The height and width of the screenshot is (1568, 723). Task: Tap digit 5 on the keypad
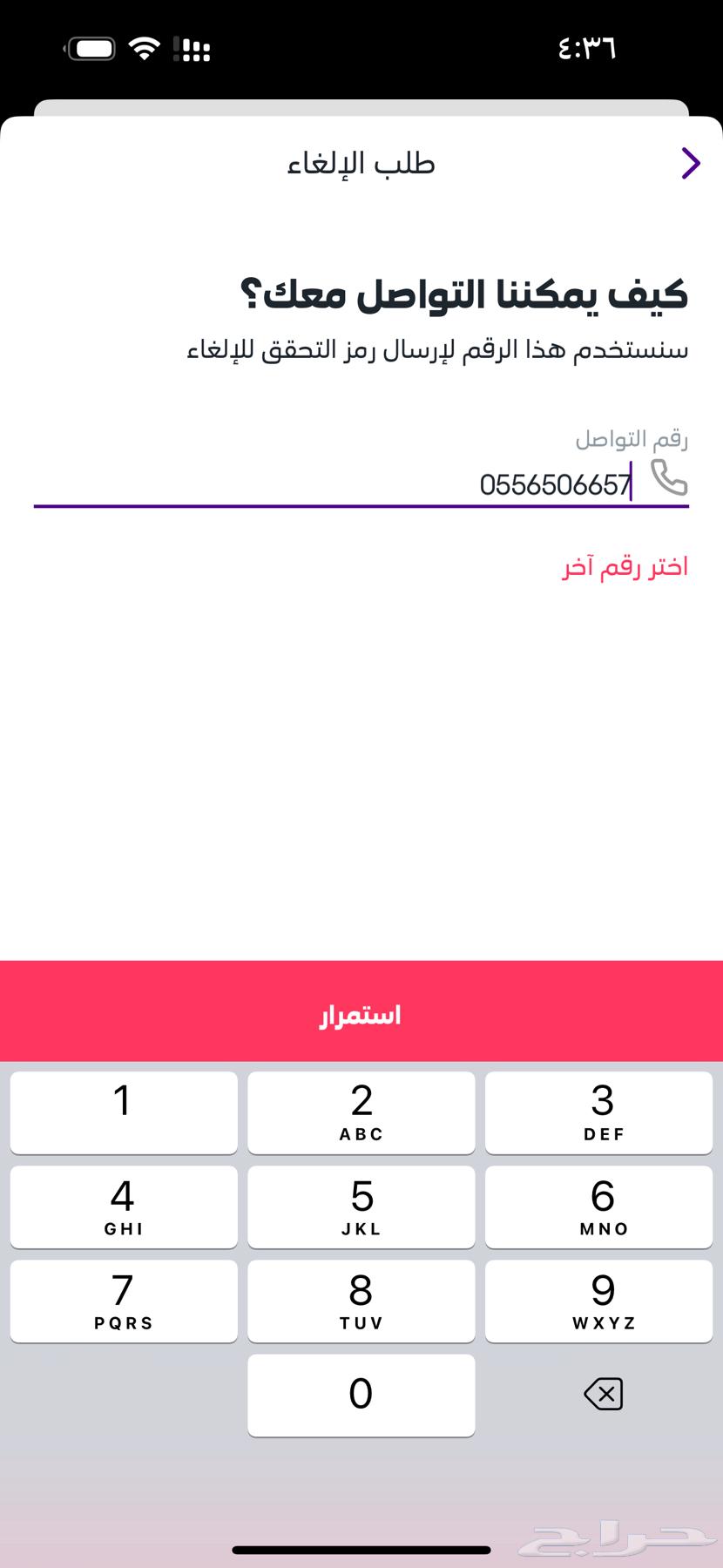point(361,1207)
